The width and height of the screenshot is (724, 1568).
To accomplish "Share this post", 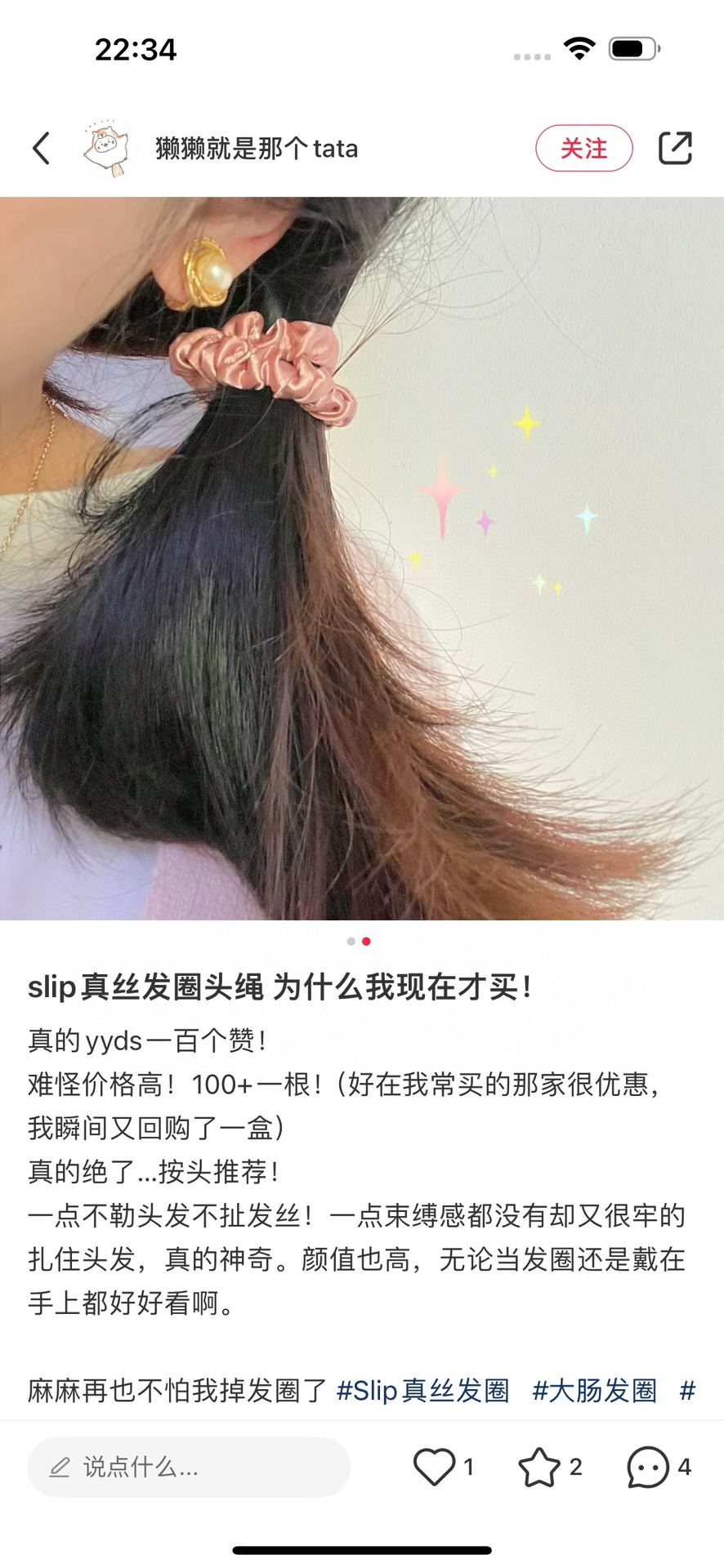I will 675,149.
